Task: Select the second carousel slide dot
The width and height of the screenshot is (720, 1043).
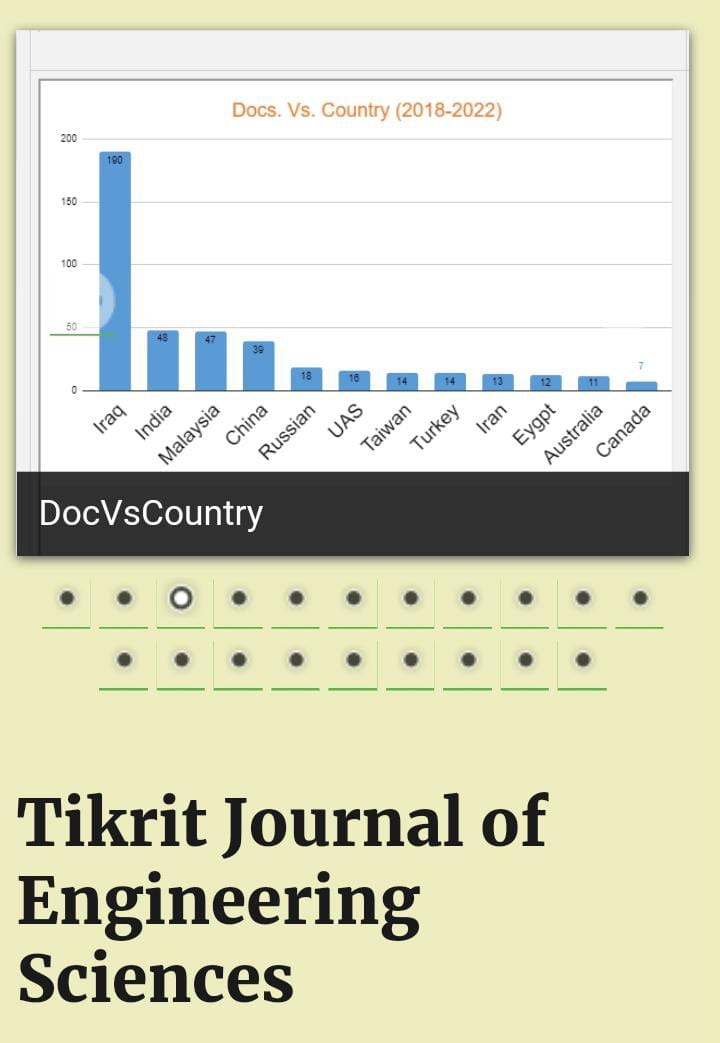Action: click(x=124, y=598)
